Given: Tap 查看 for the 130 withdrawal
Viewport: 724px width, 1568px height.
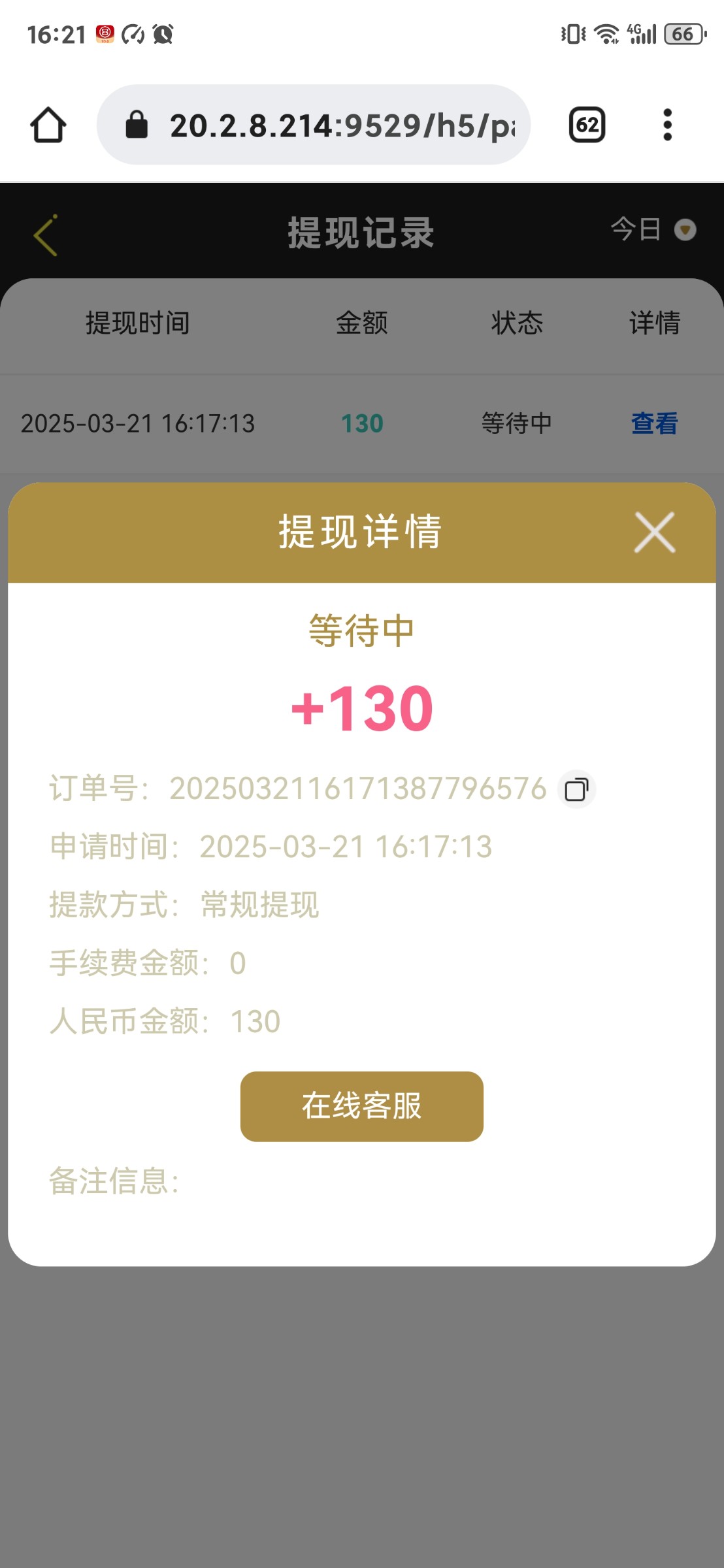Looking at the screenshot, I should coord(655,423).
